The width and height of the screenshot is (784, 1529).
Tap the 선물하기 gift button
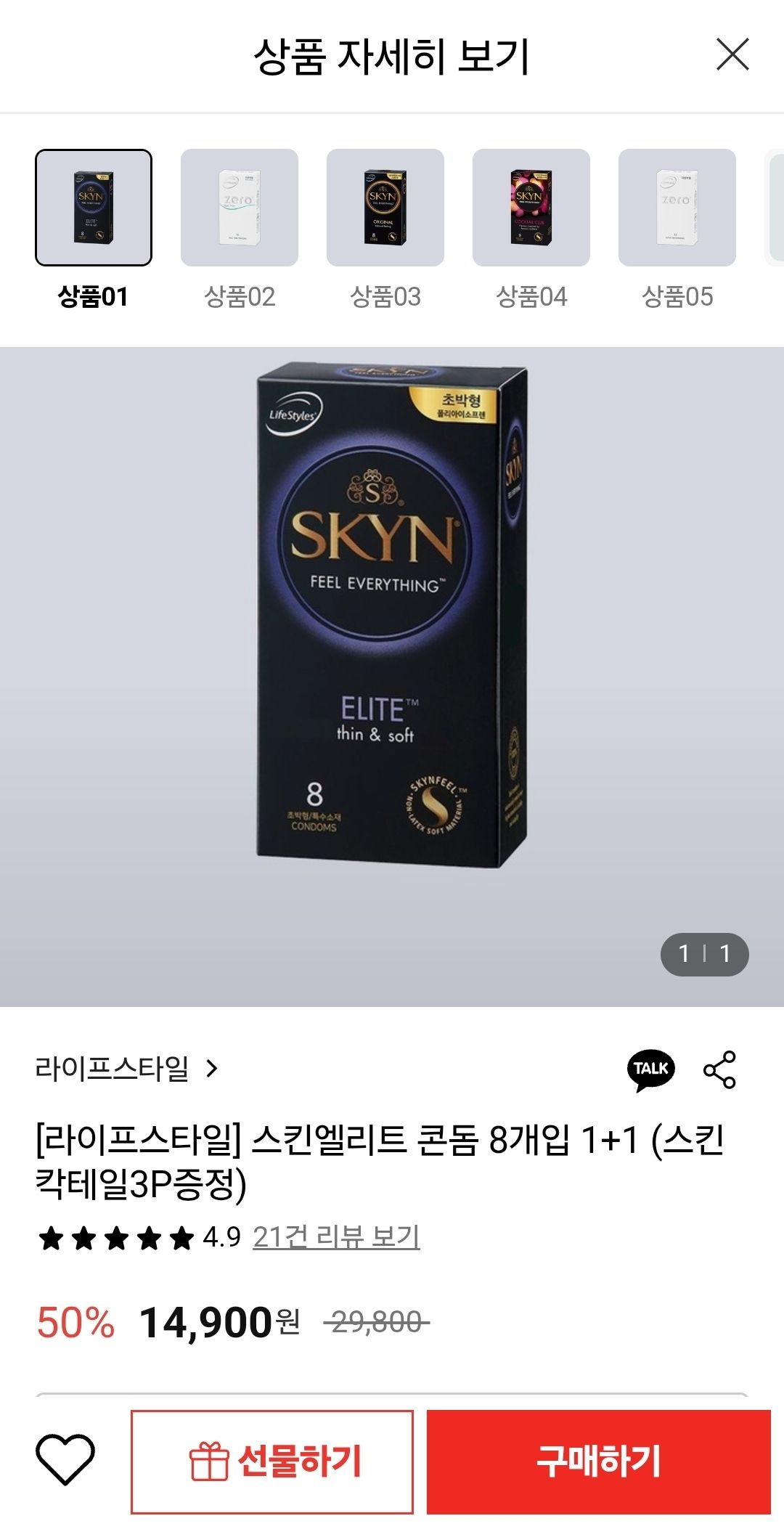point(272,1461)
